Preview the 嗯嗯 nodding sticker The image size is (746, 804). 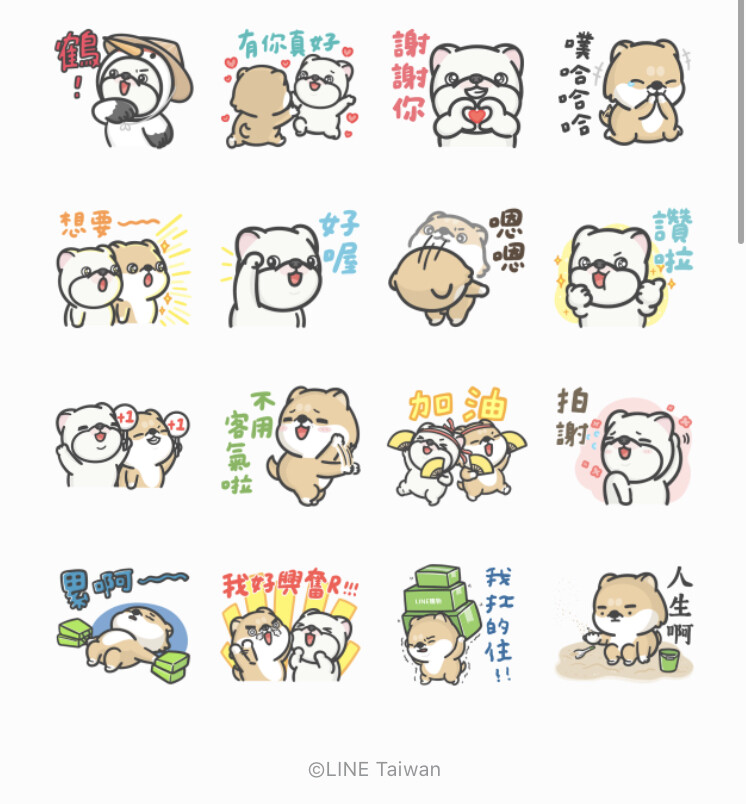456,268
